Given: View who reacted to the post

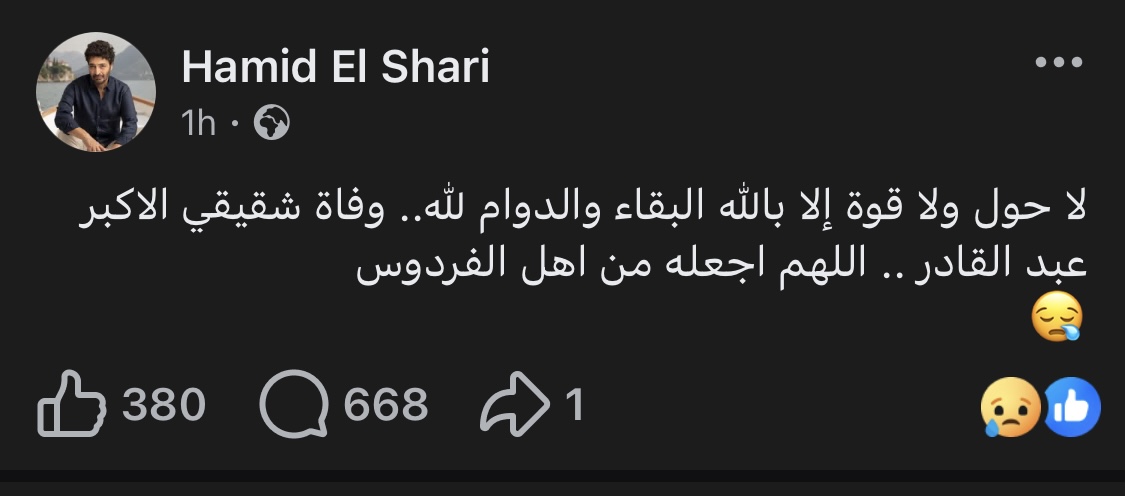Looking at the screenshot, I should coord(1040,408).
